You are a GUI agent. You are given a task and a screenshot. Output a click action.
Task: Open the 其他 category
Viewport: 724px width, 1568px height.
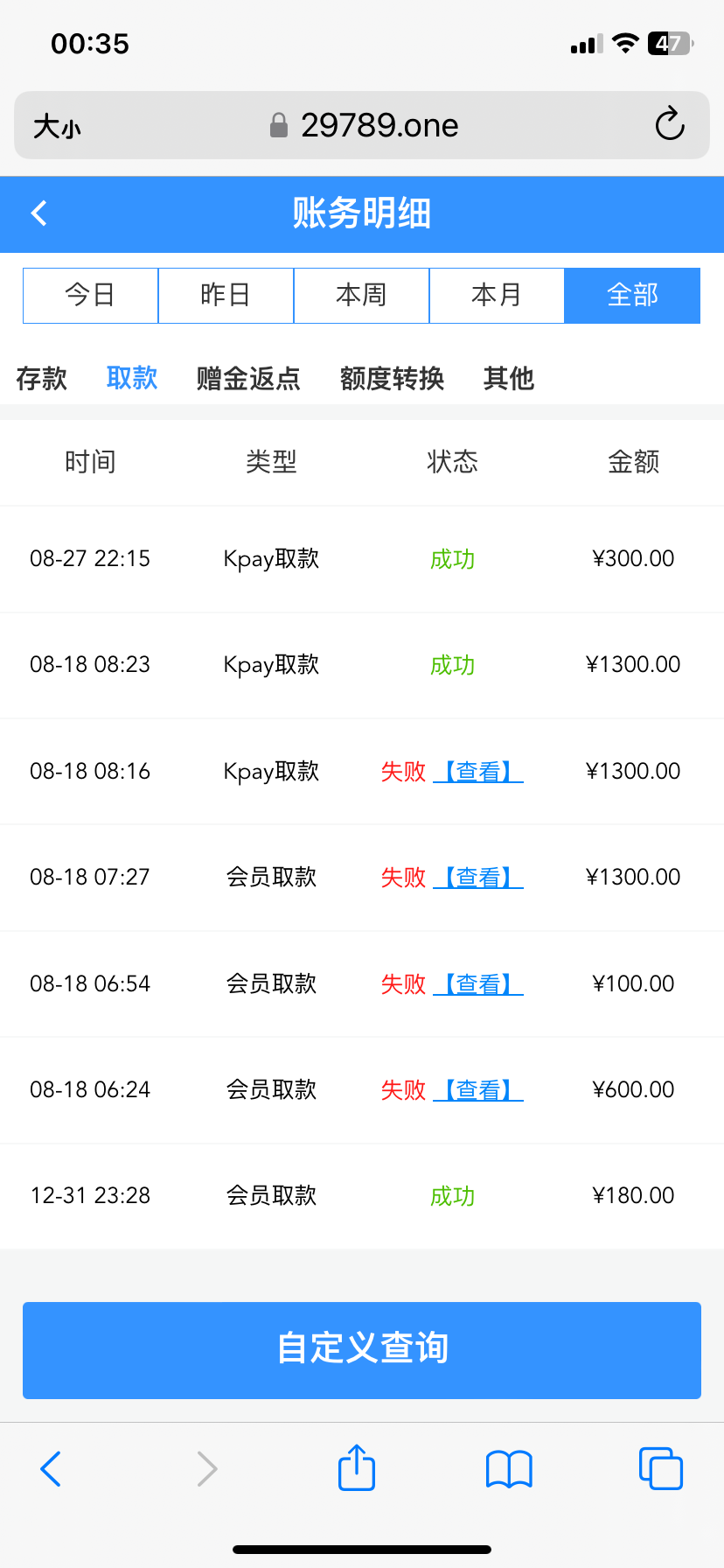pos(509,378)
